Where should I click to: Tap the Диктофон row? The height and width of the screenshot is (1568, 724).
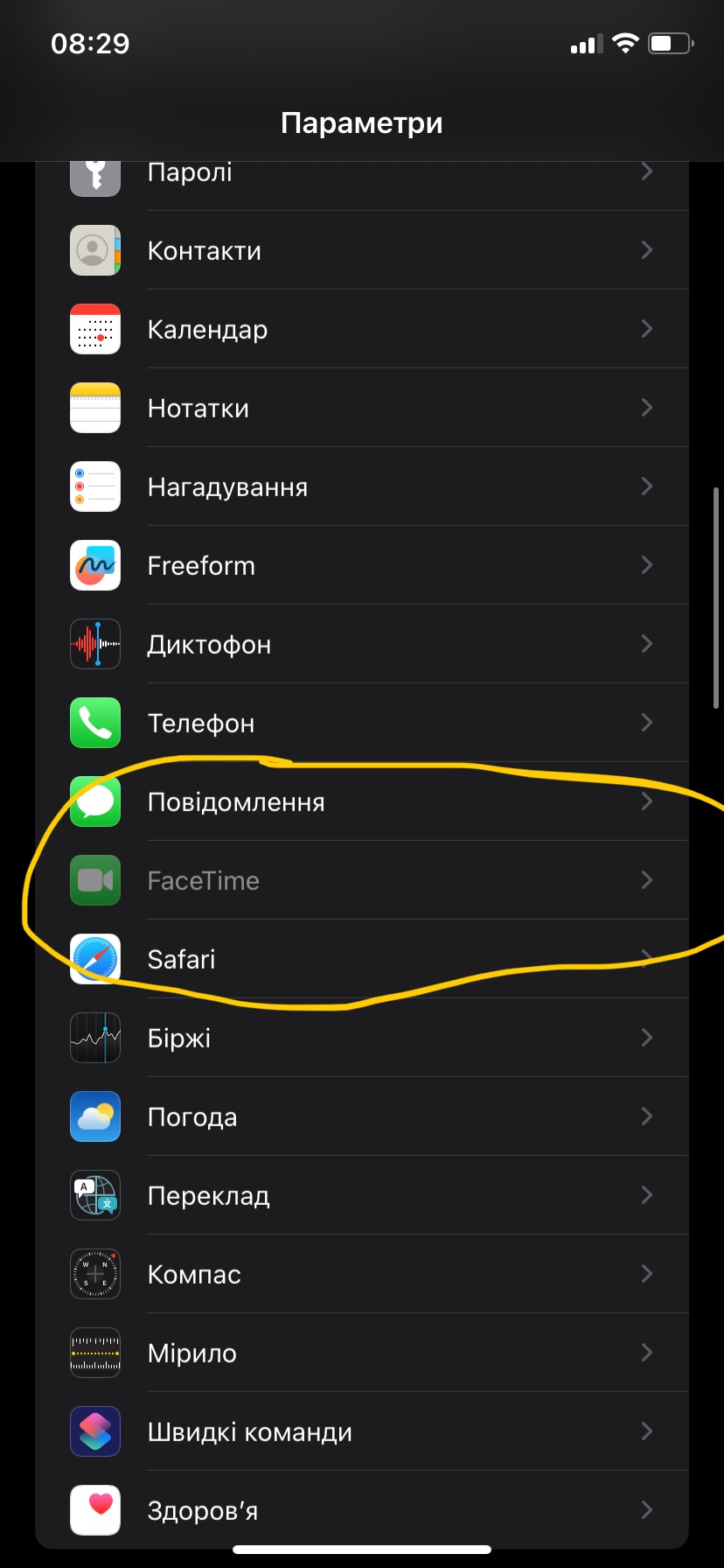click(x=361, y=645)
